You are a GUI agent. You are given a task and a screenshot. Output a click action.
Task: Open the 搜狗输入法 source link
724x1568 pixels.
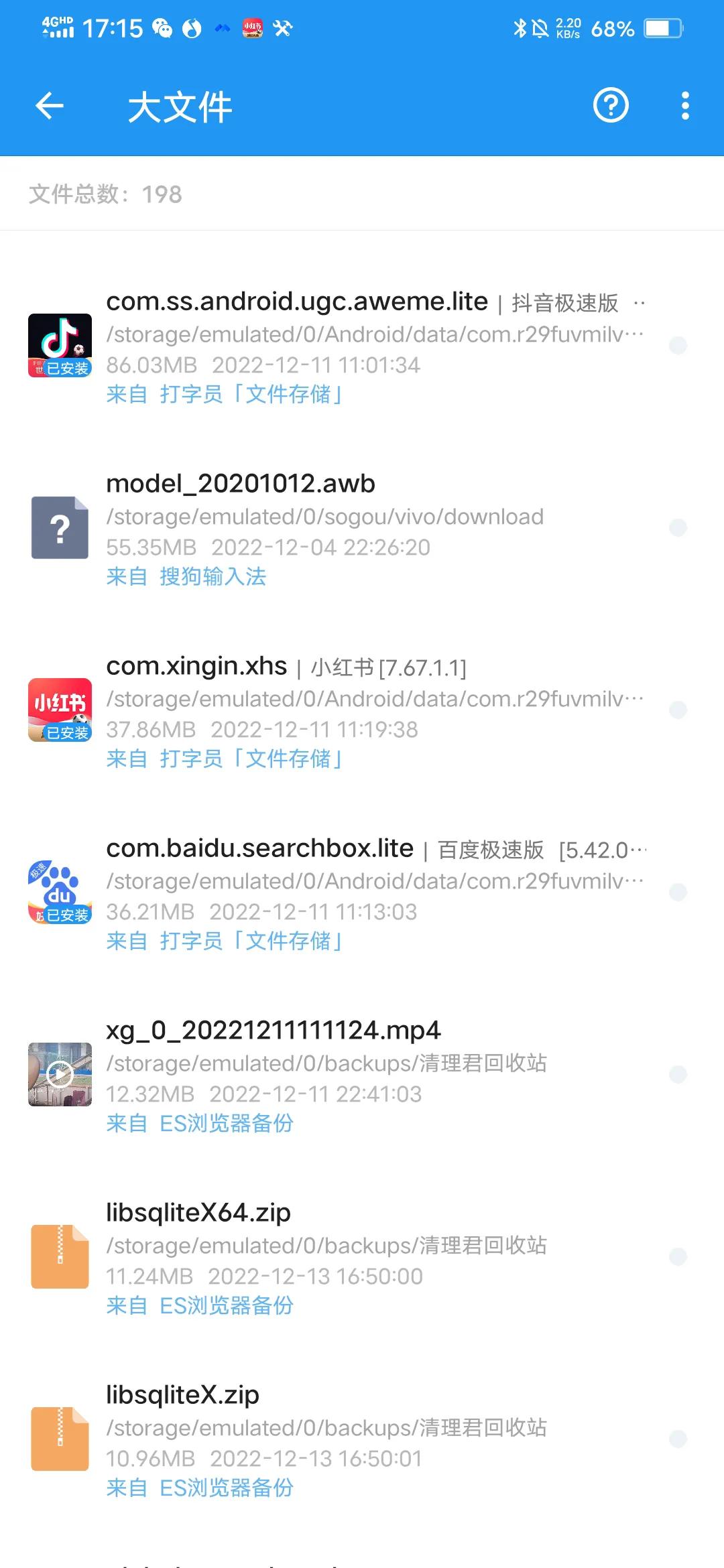pyautogui.click(x=212, y=576)
